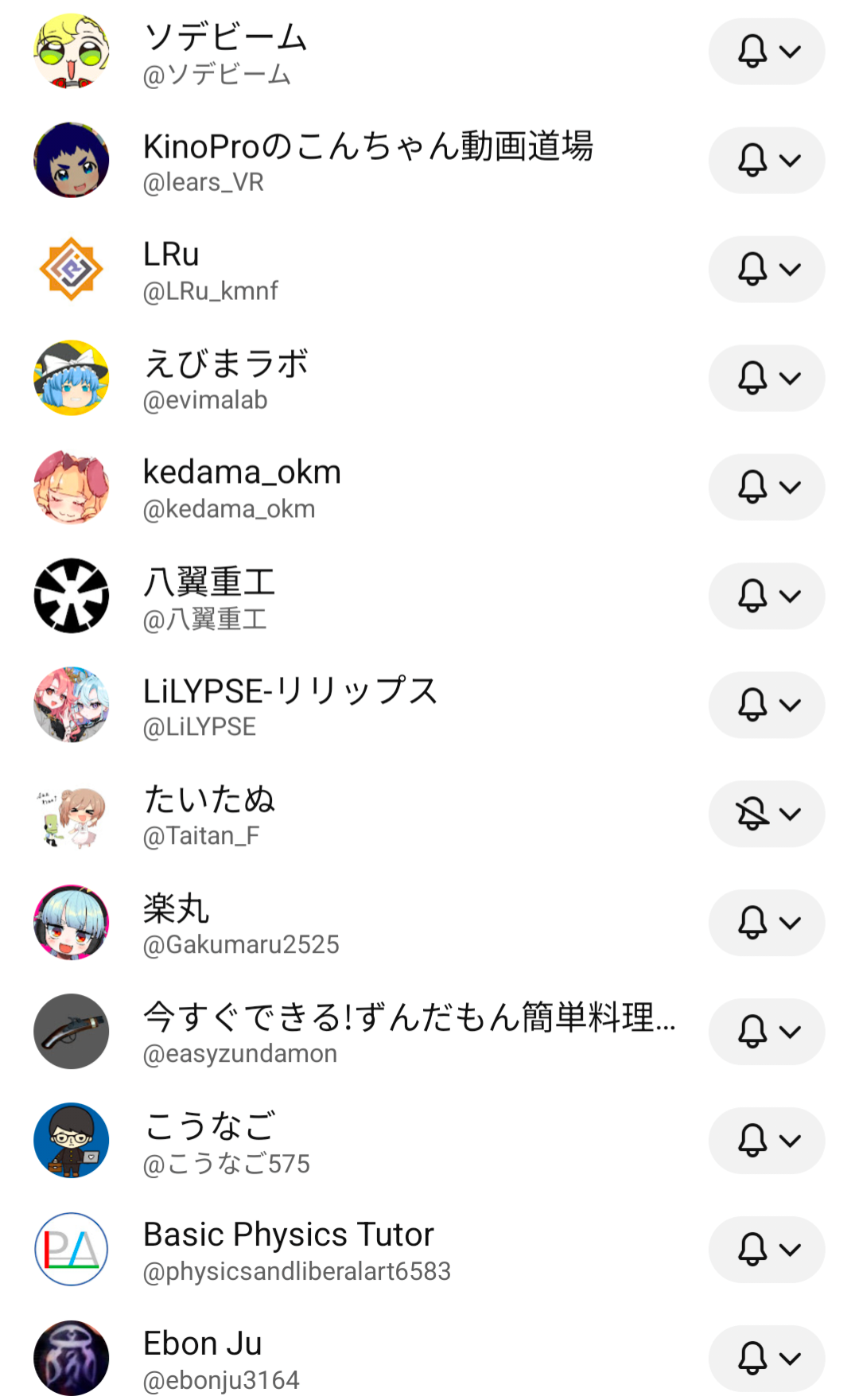Open notification options for Basic Physics Tutor
859x1400 pixels.
pyautogui.click(x=766, y=1250)
